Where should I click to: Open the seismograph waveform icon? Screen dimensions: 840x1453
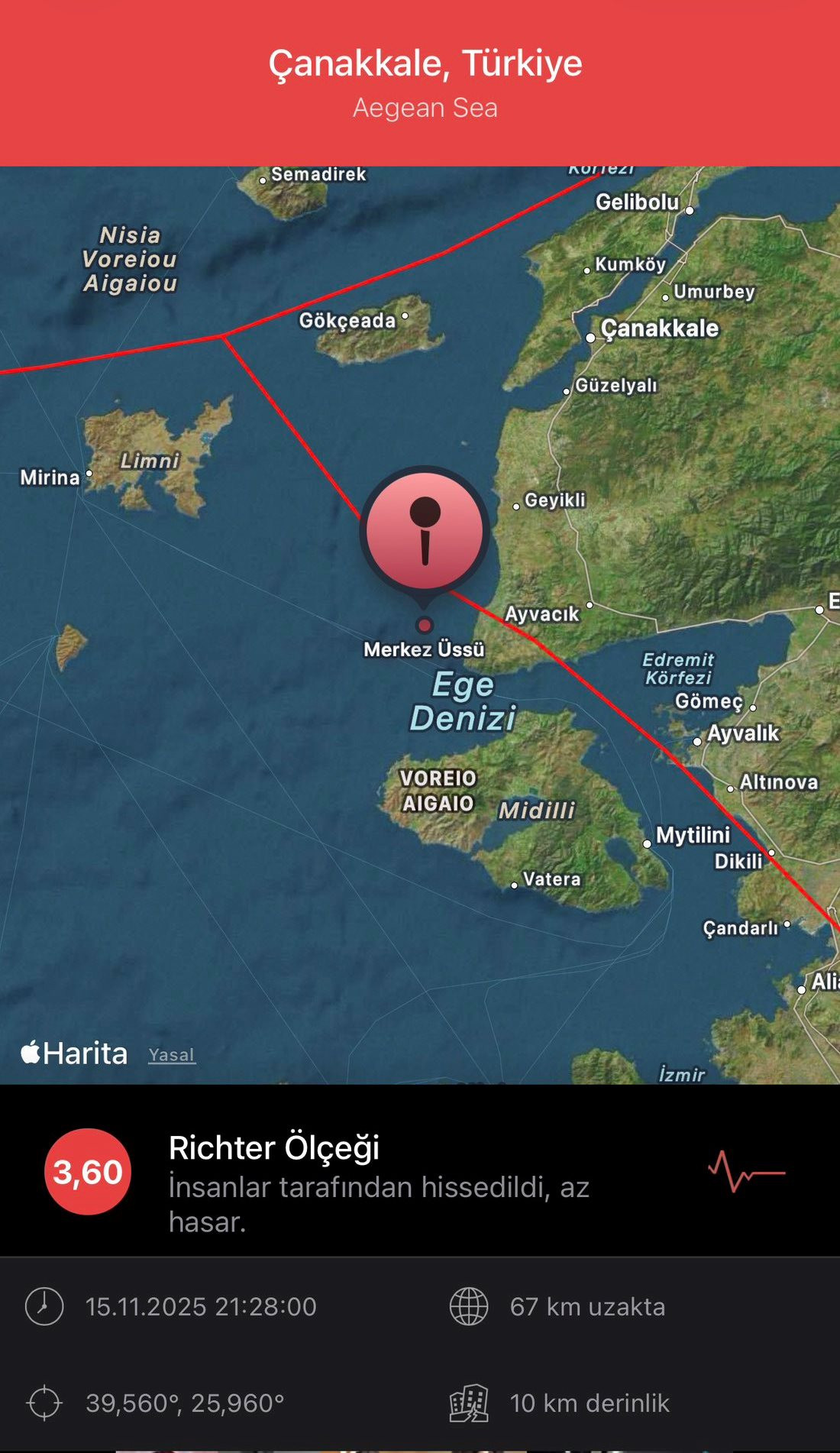click(746, 1172)
